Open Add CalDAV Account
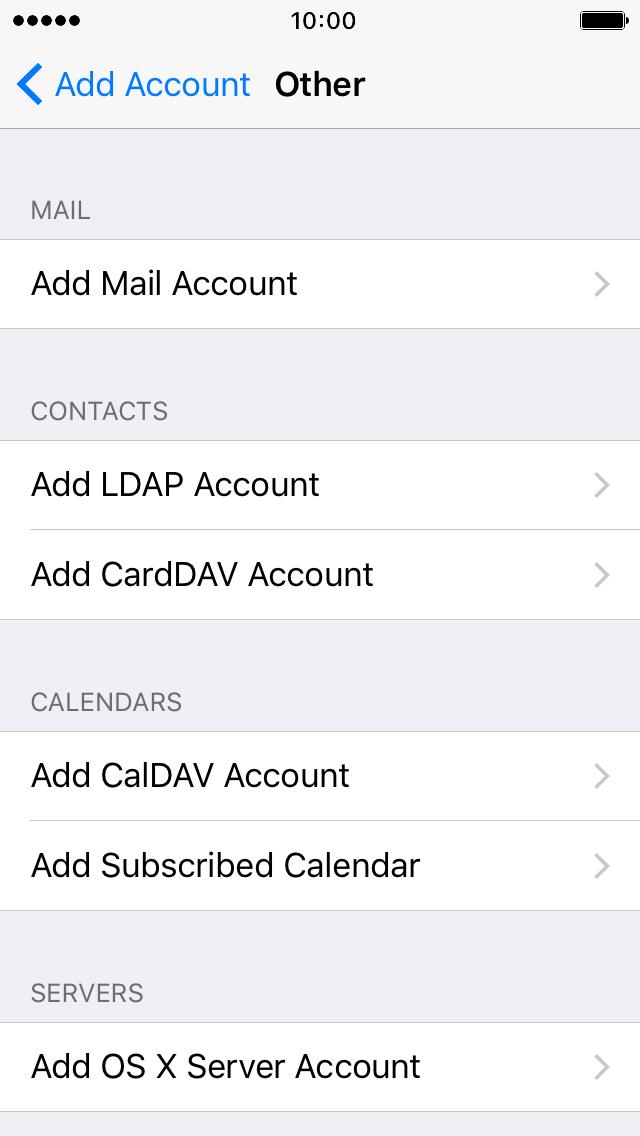This screenshot has height=1136, width=640. [x=320, y=776]
